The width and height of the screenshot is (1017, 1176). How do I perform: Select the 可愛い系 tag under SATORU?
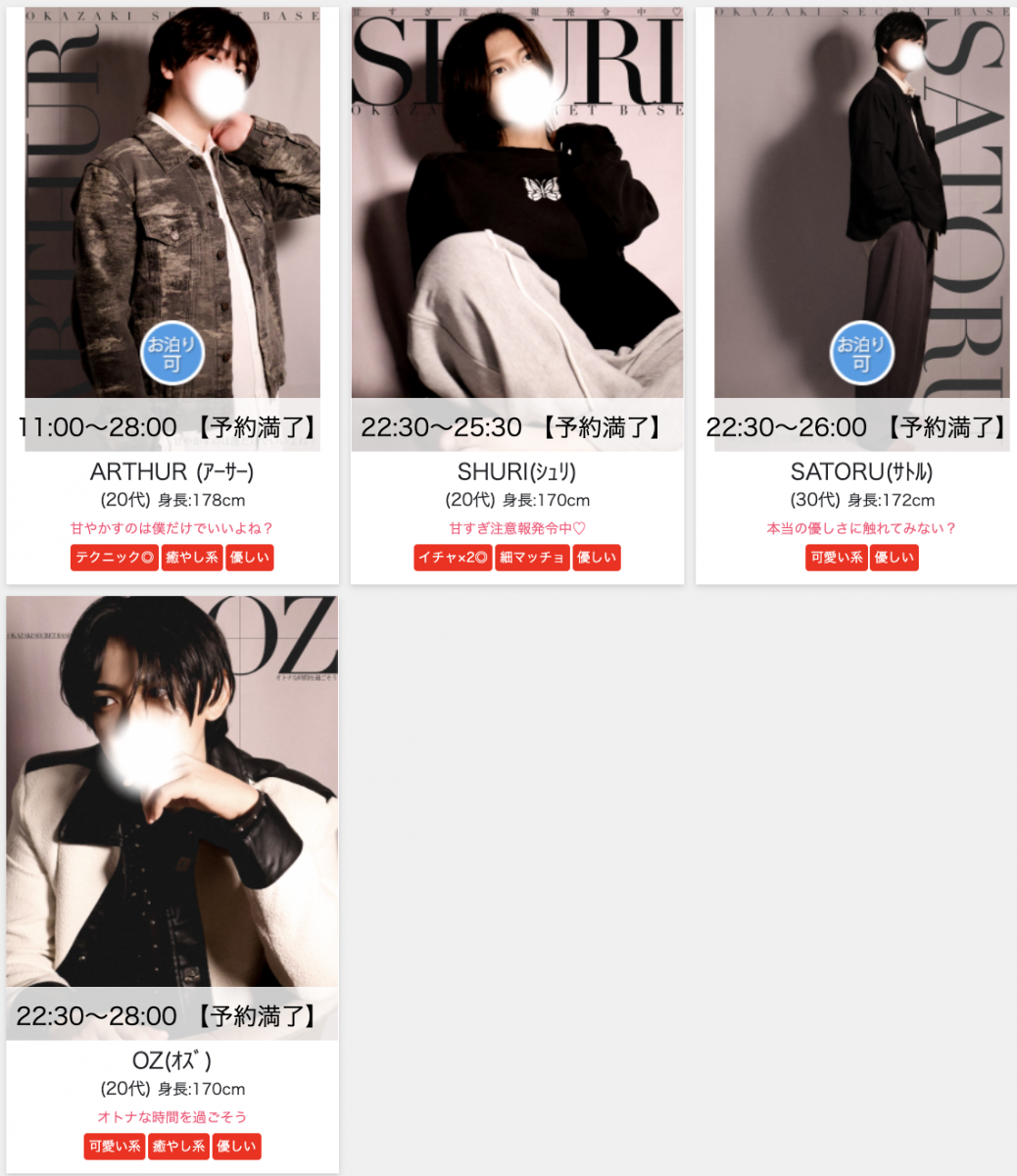[x=837, y=558]
